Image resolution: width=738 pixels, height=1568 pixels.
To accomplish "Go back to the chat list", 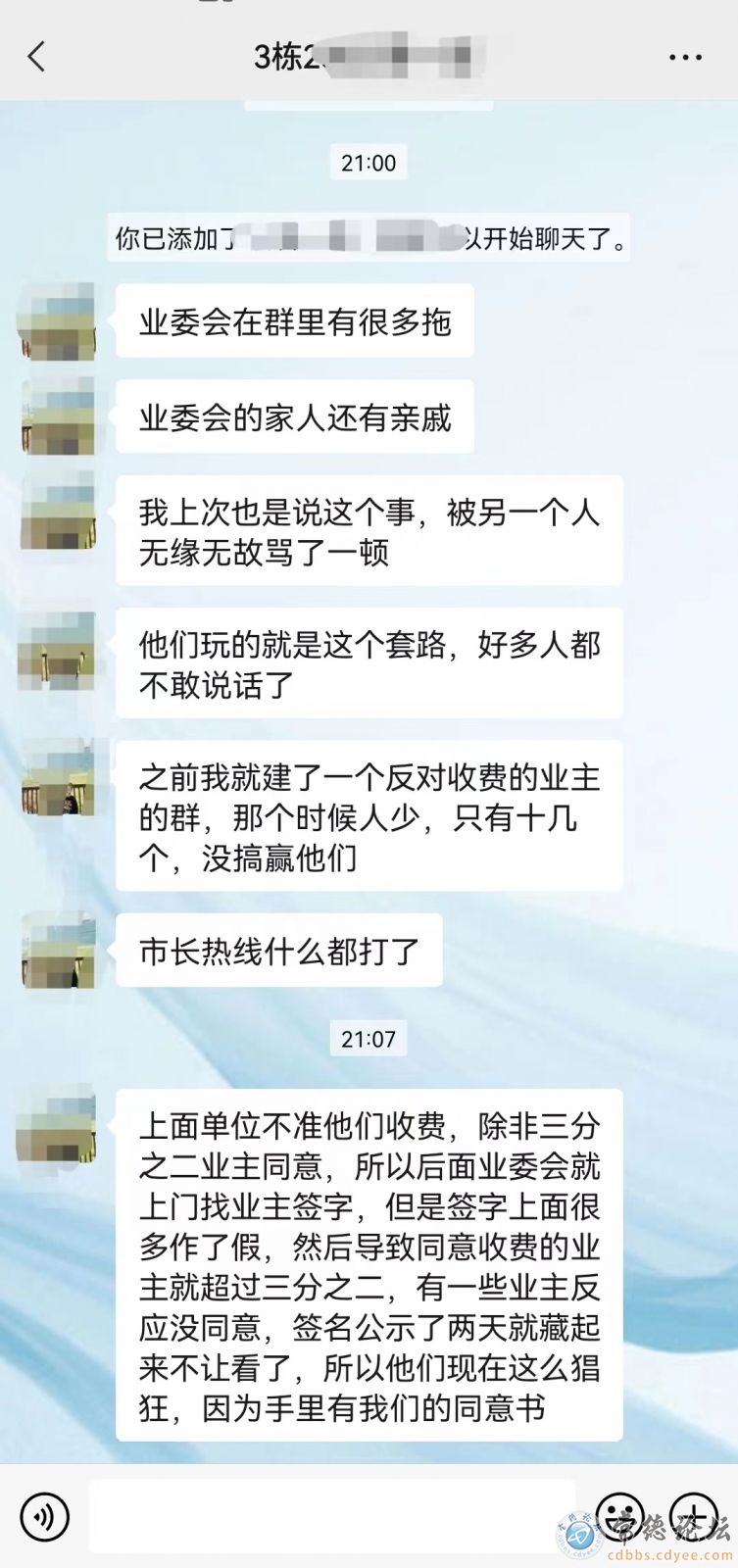I will [x=37, y=57].
